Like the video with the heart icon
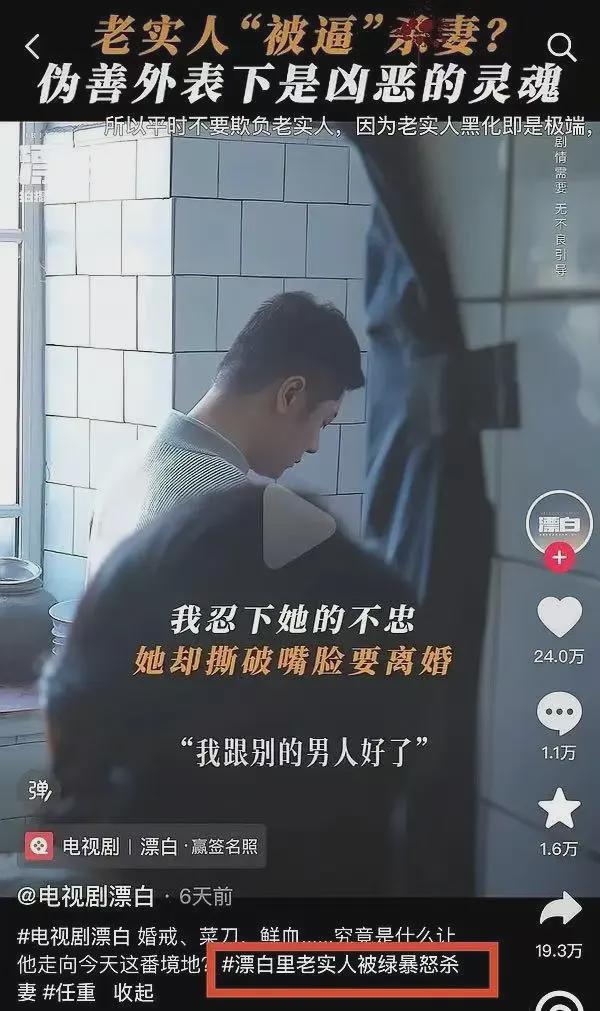Image resolution: width=600 pixels, height=1011 pixels. click(559, 617)
